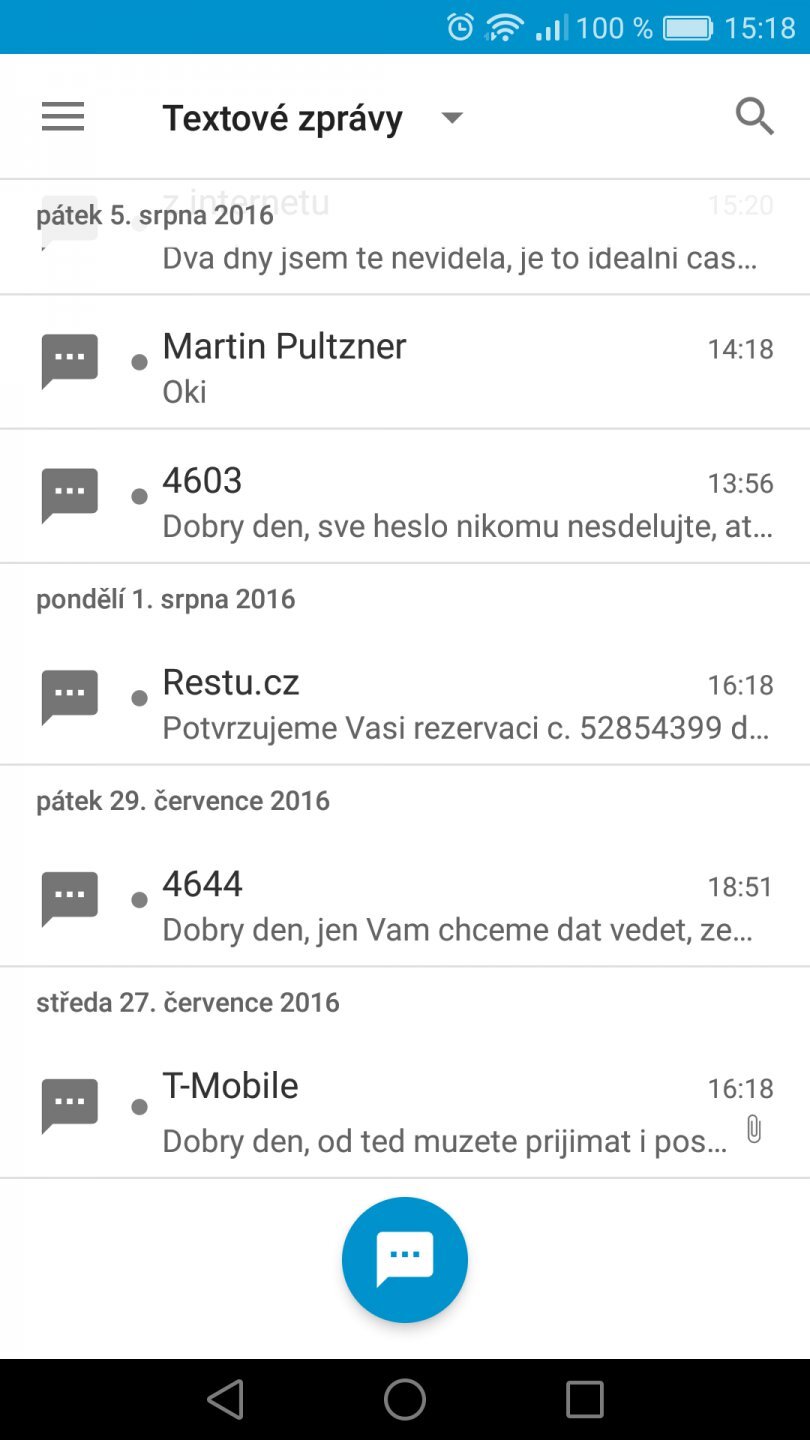The width and height of the screenshot is (810, 1440).
Task: Expand the message category selector arrow
Action: [x=452, y=117]
